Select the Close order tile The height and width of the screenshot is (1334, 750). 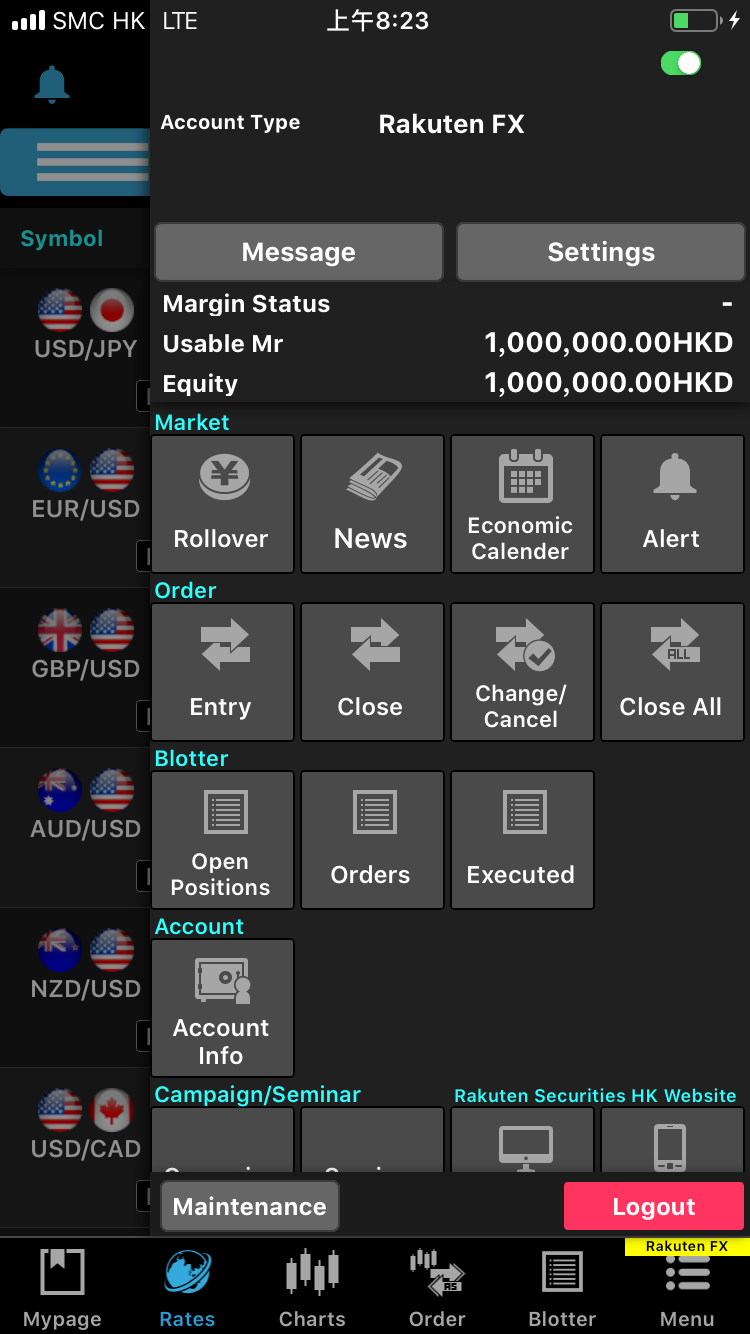pos(372,672)
